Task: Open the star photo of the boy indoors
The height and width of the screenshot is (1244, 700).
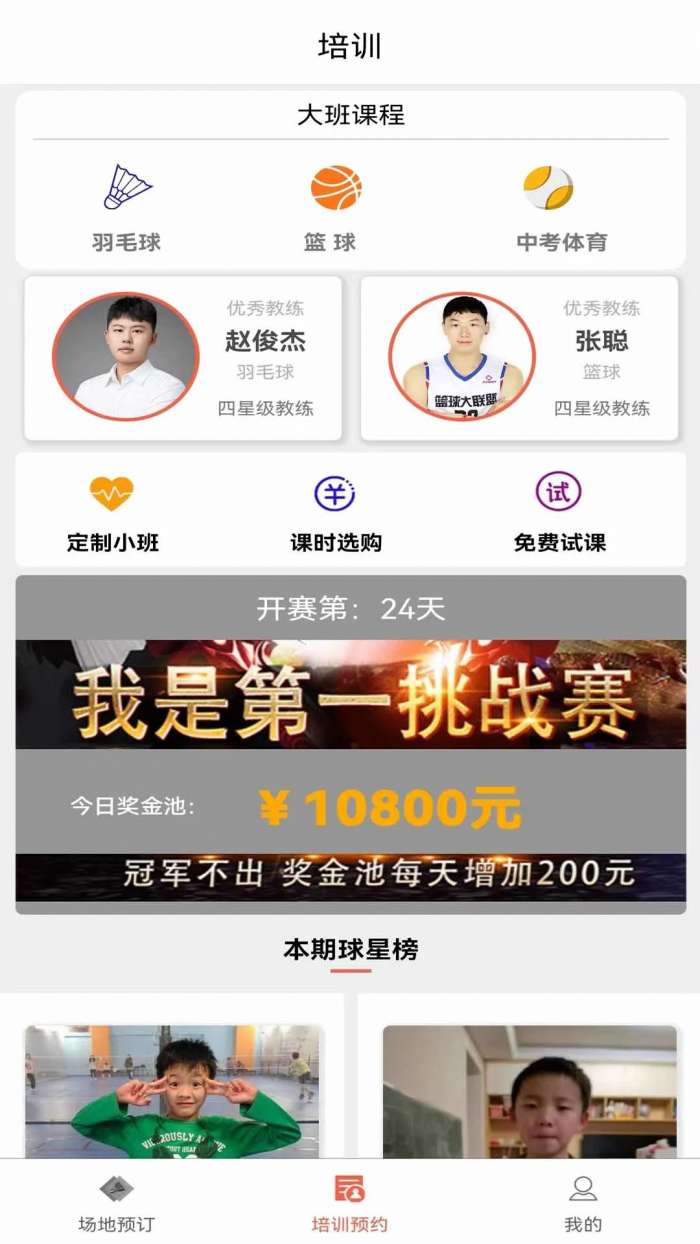Action: point(530,1090)
